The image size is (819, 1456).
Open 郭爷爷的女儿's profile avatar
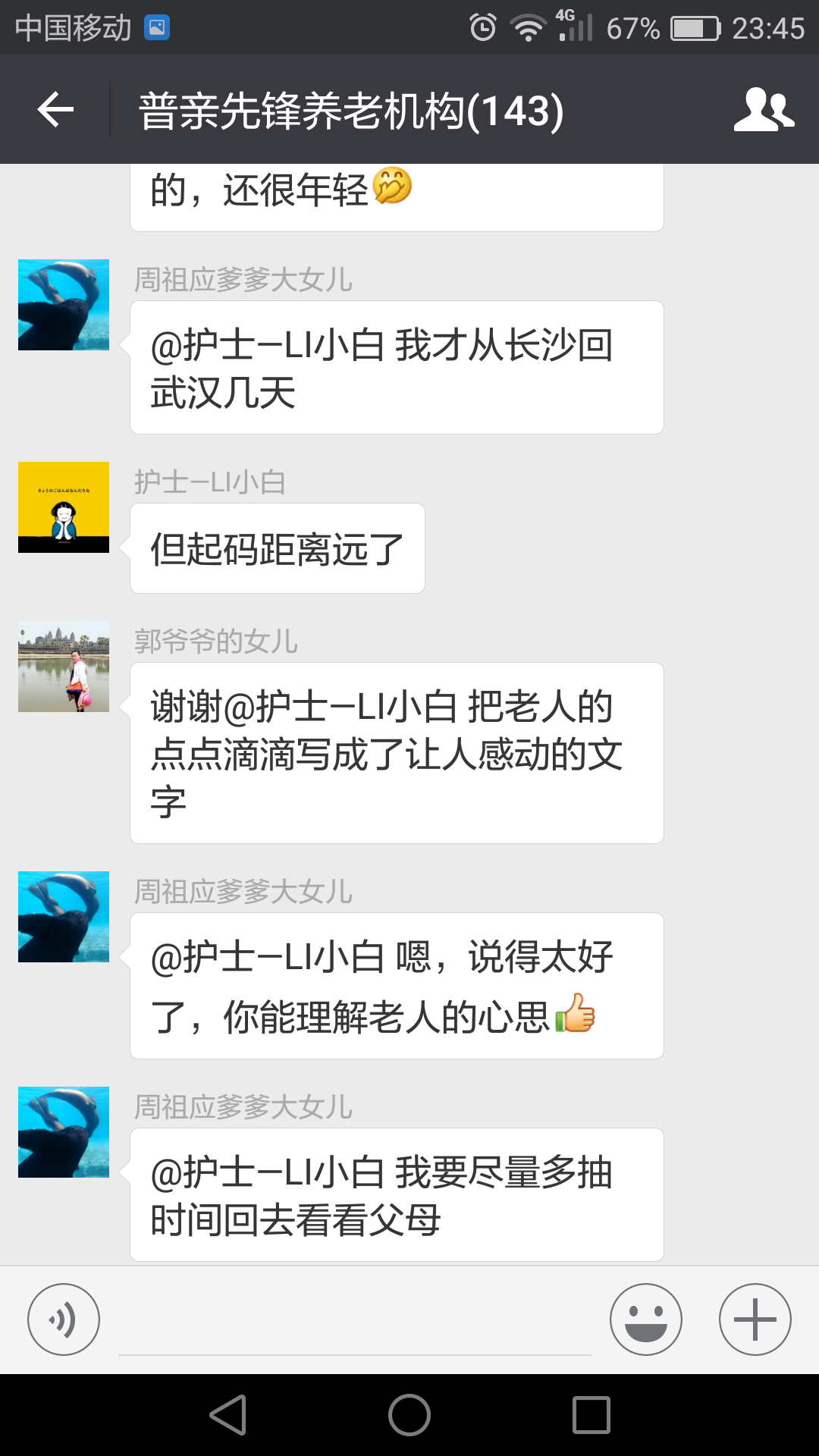click(64, 667)
